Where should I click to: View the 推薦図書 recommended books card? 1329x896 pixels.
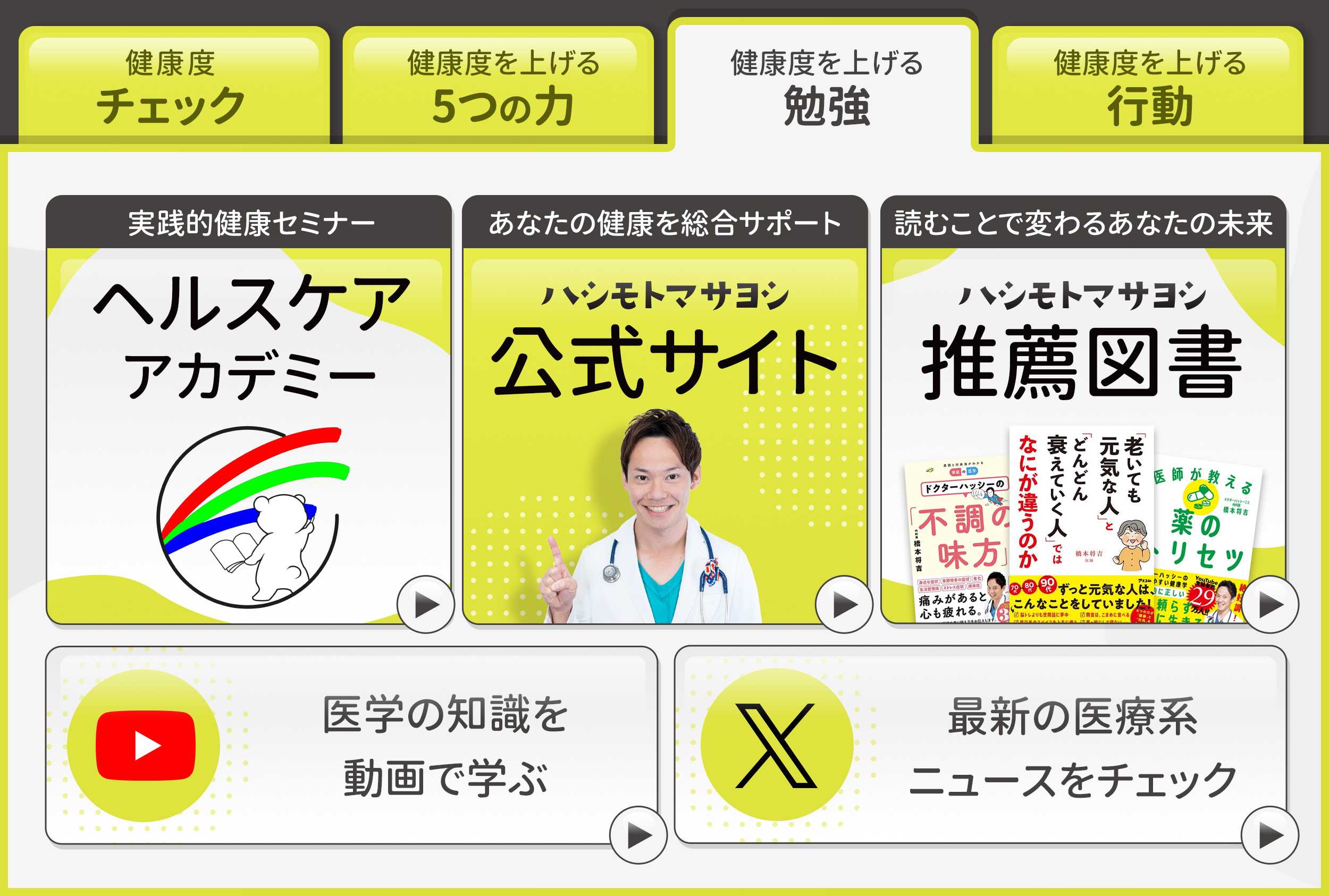pyautogui.click(x=1083, y=411)
